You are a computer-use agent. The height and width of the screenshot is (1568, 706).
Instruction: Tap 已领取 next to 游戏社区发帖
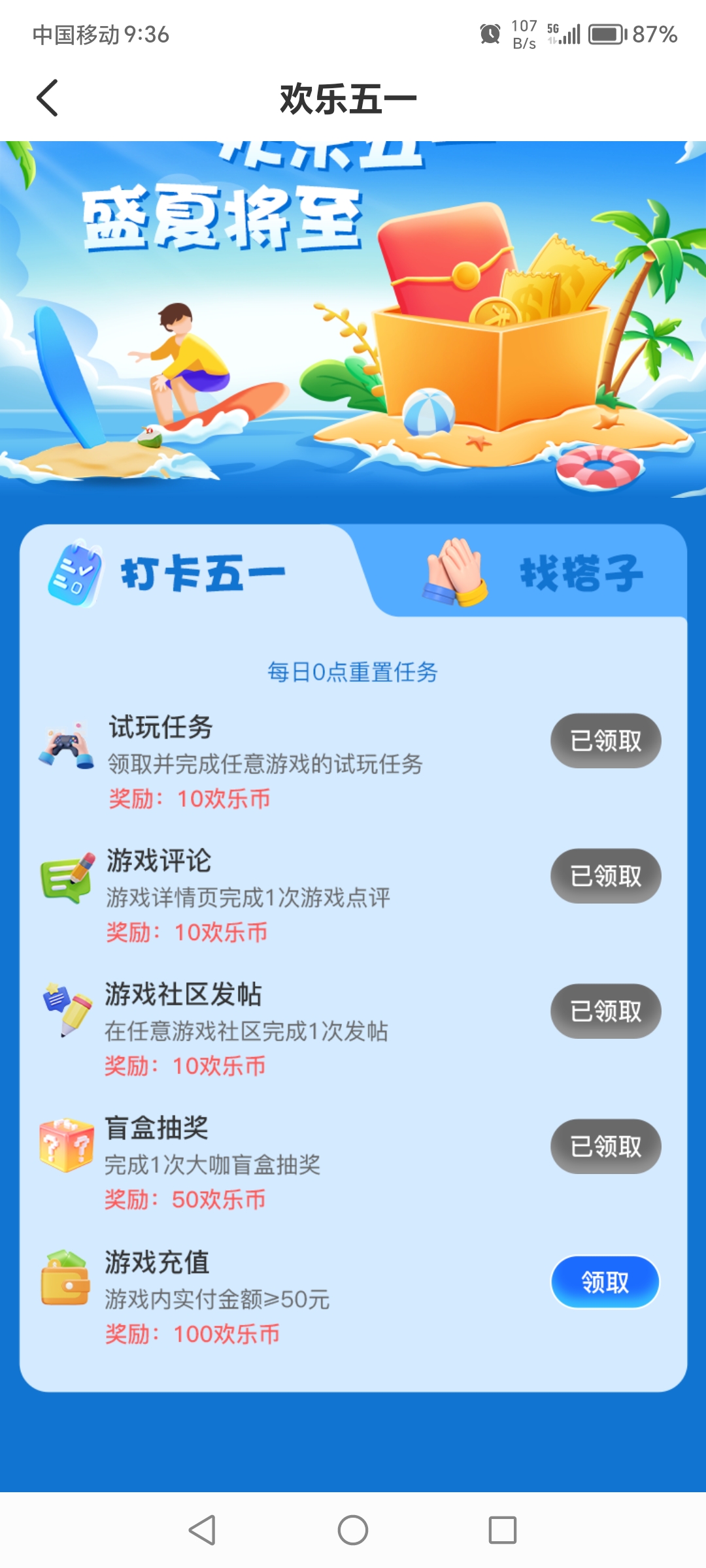pyautogui.click(x=605, y=1011)
